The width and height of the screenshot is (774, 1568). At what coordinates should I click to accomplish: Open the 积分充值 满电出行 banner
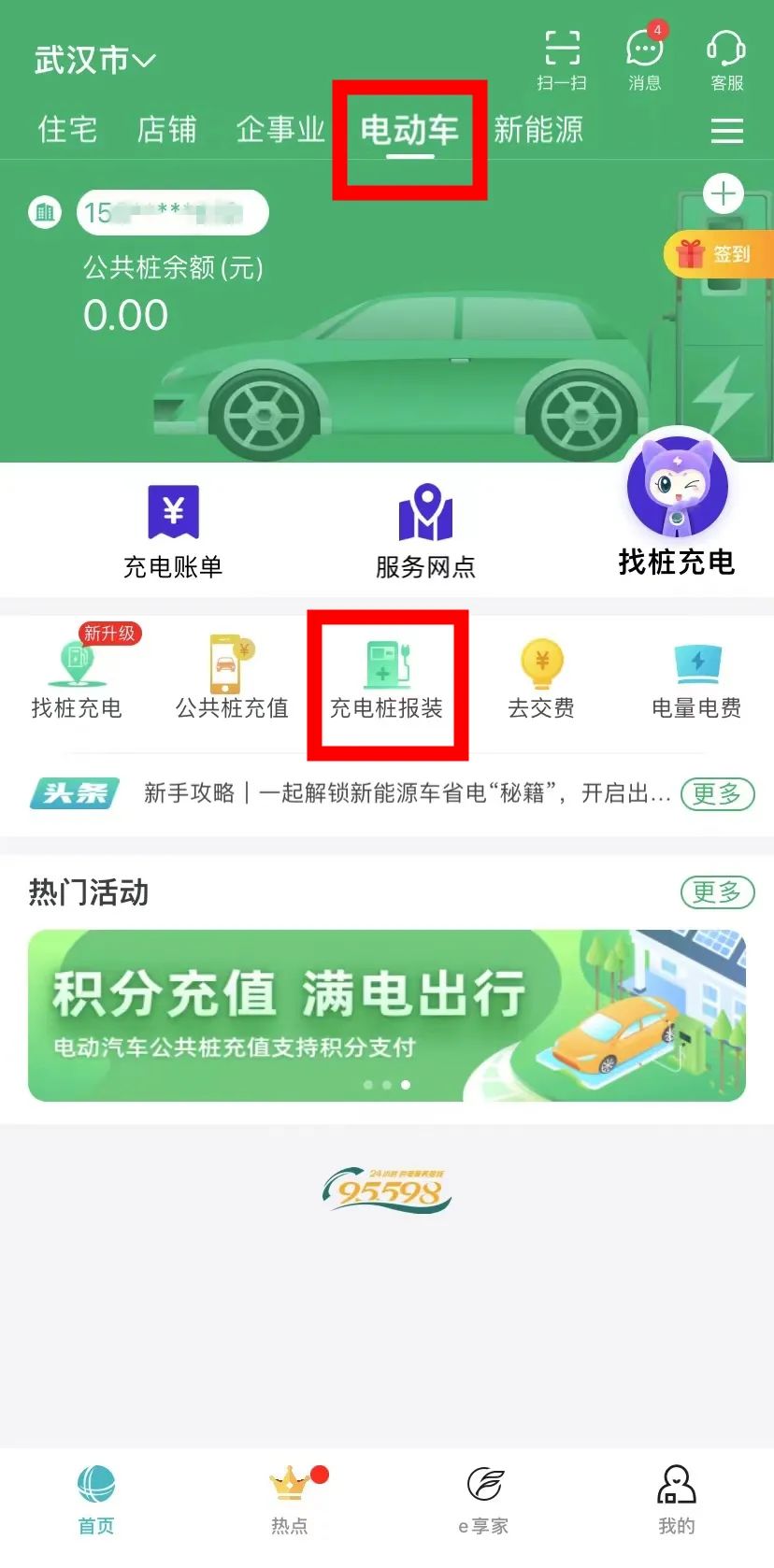coord(387,1015)
